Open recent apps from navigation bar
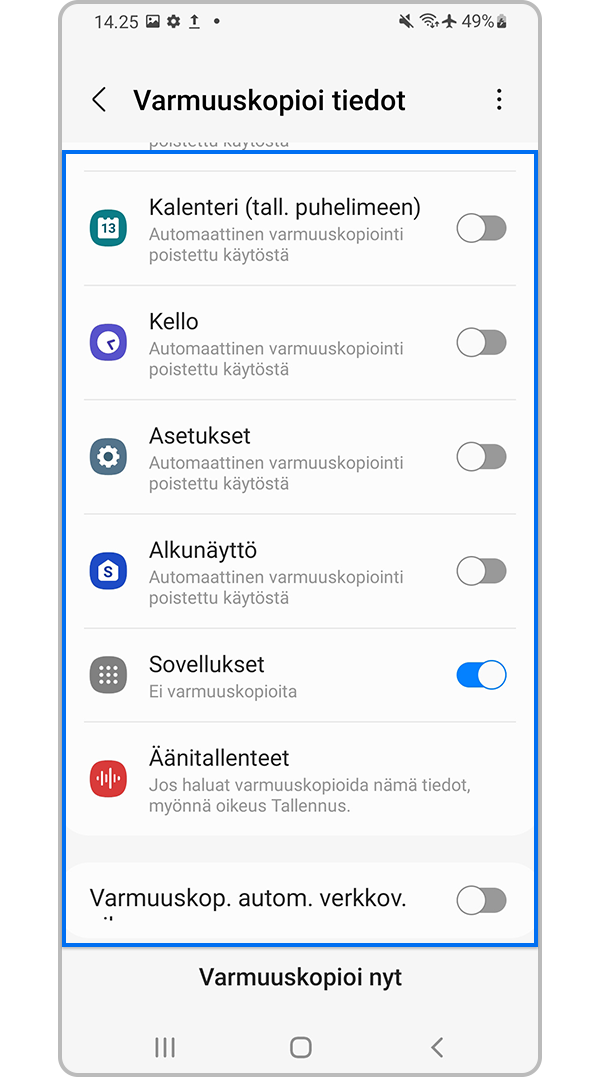The width and height of the screenshot is (600, 1077). click(165, 1047)
